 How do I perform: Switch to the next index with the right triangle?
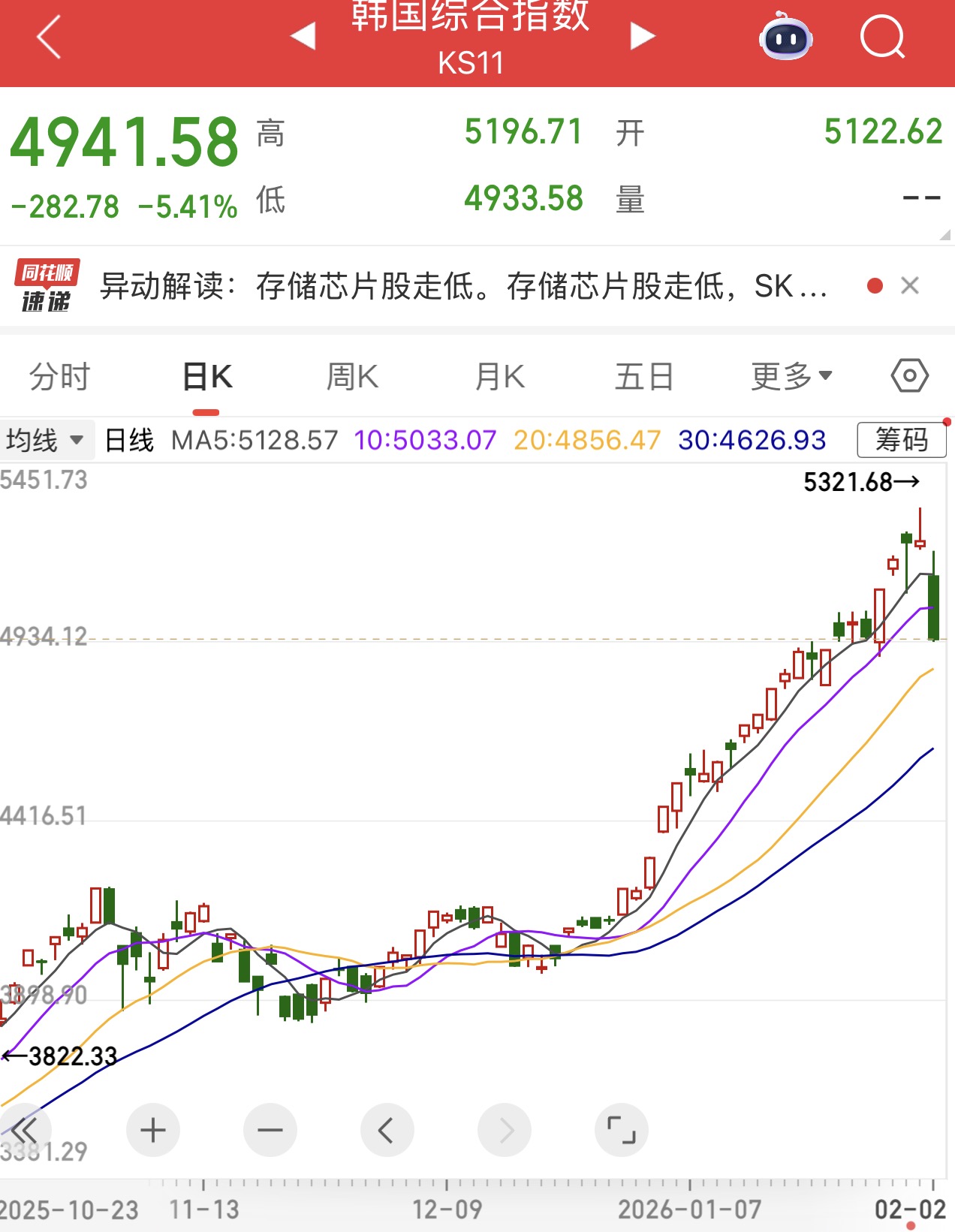coord(642,35)
